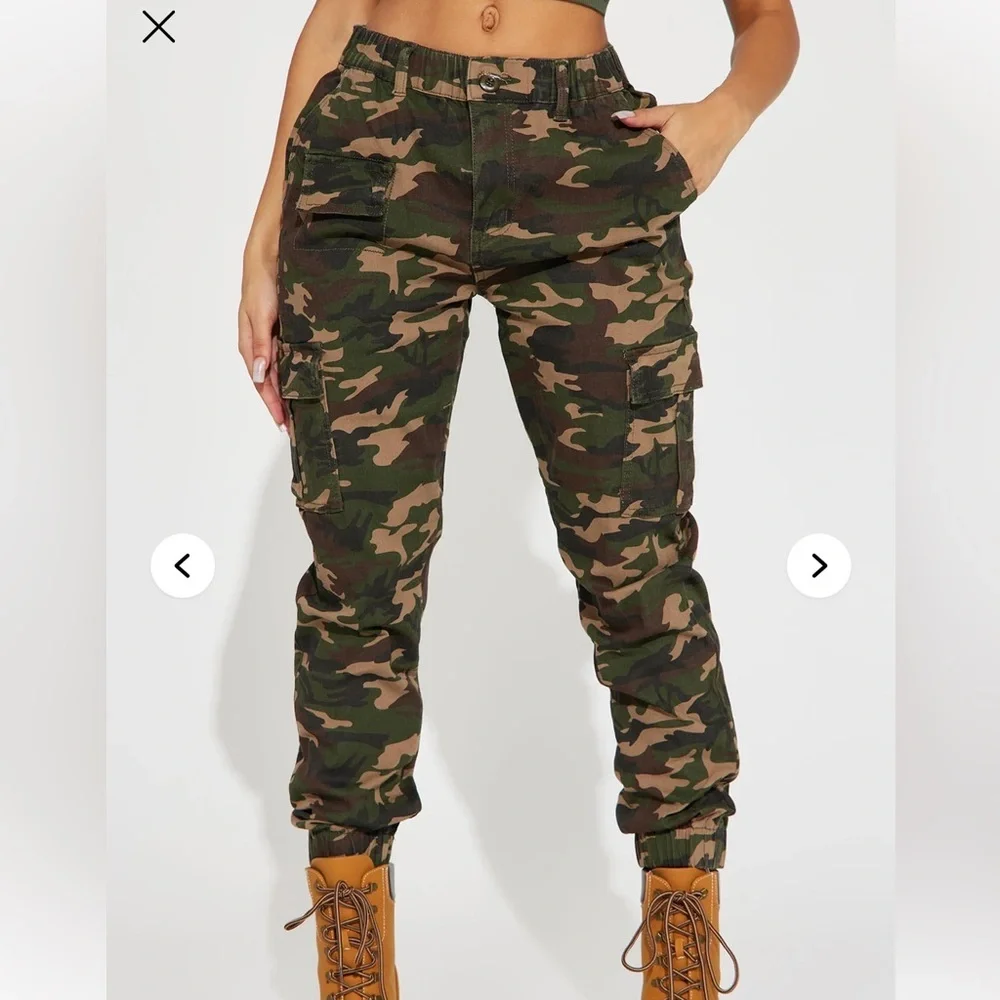Close the full-screen image viewer
Viewport: 1000px width, 1000px height.
159,27
